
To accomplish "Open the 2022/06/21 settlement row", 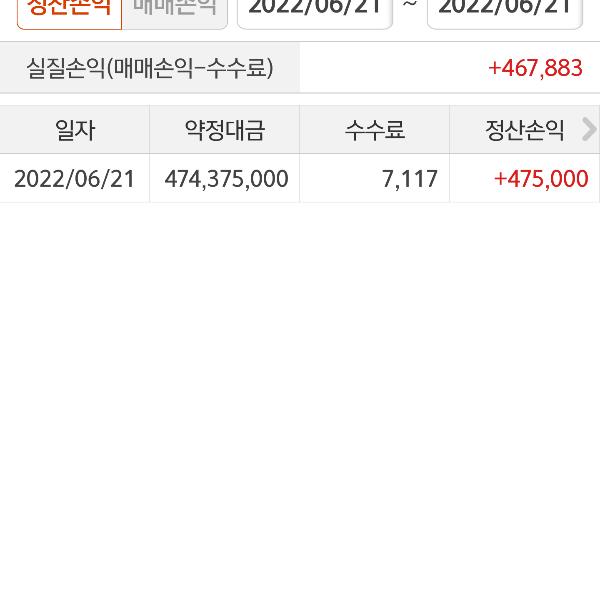I will [300, 179].
